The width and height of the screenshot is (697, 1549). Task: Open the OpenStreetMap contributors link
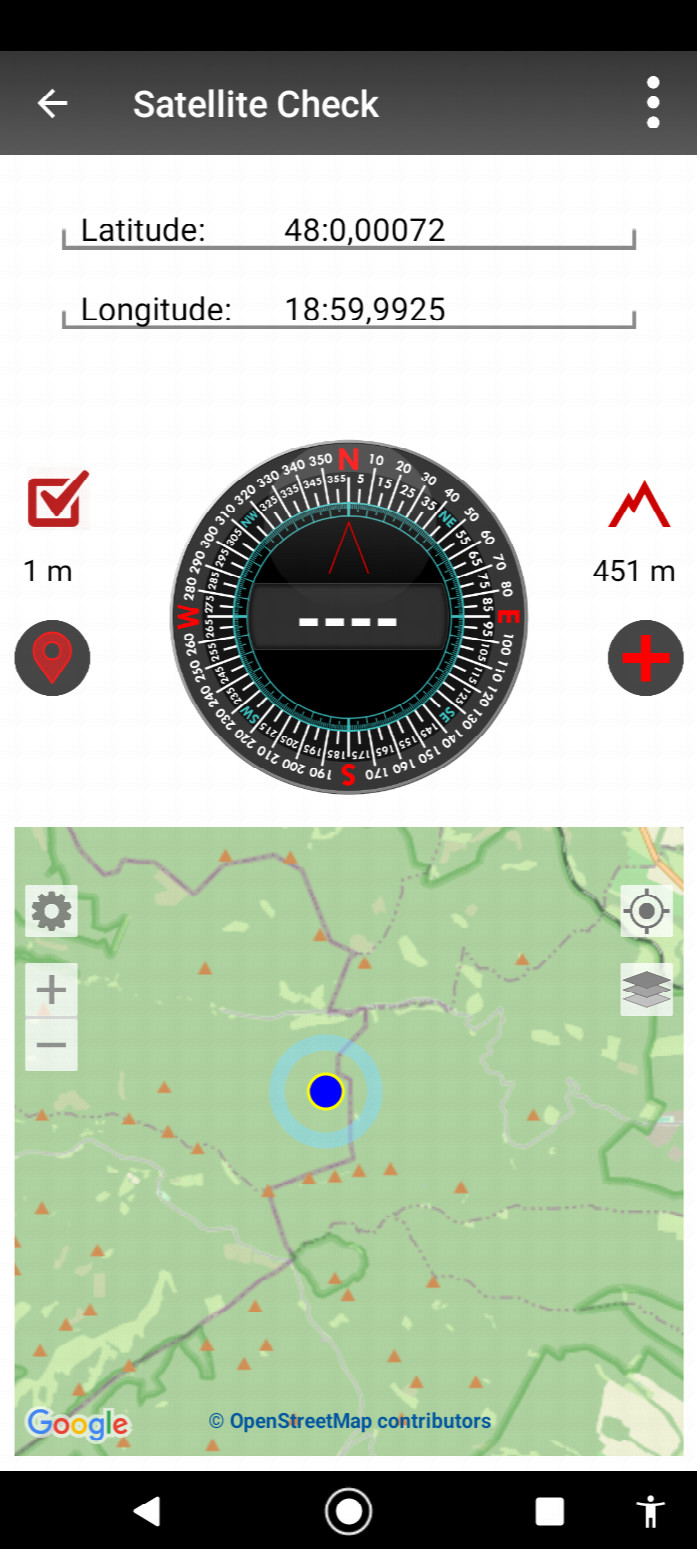(350, 1421)
